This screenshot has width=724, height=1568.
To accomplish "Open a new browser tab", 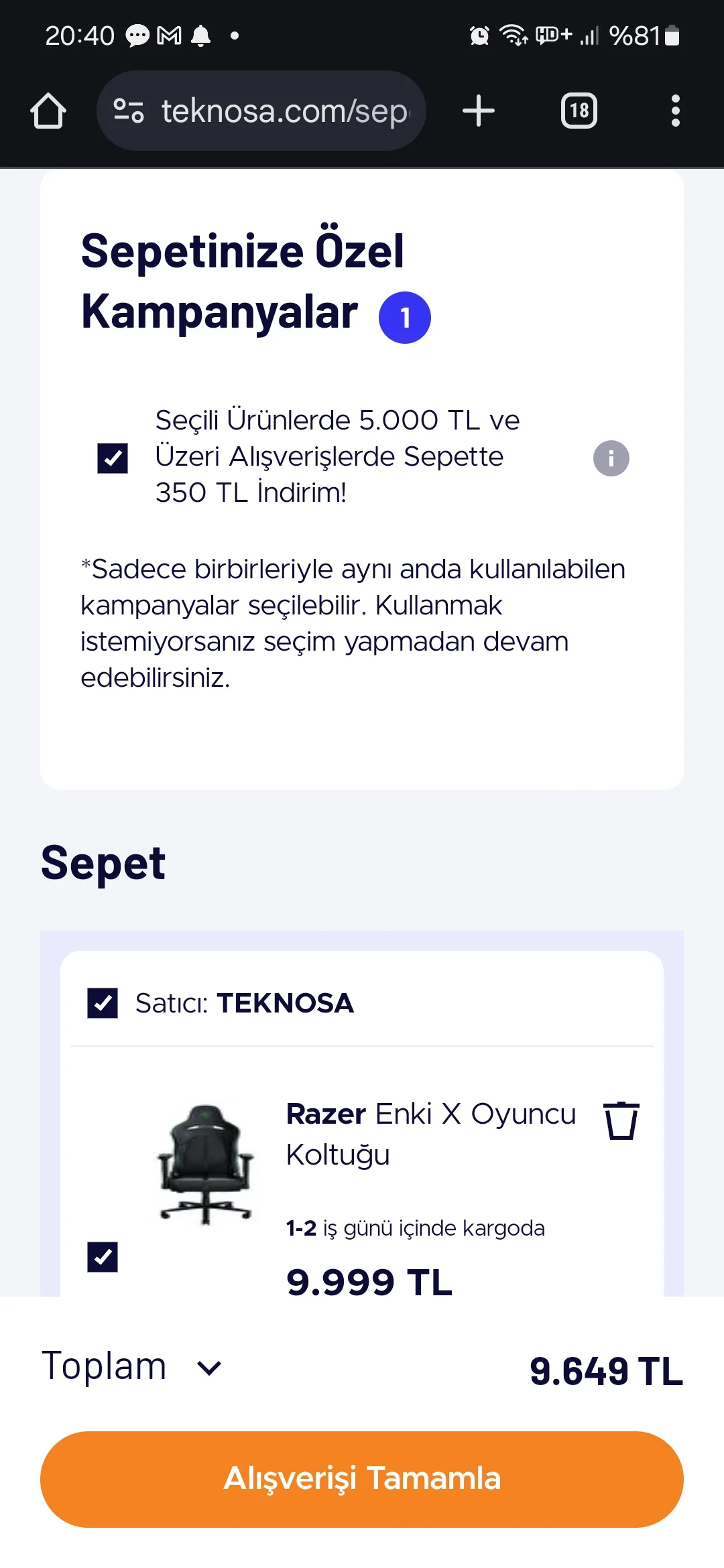I will [x=479, y=111].
